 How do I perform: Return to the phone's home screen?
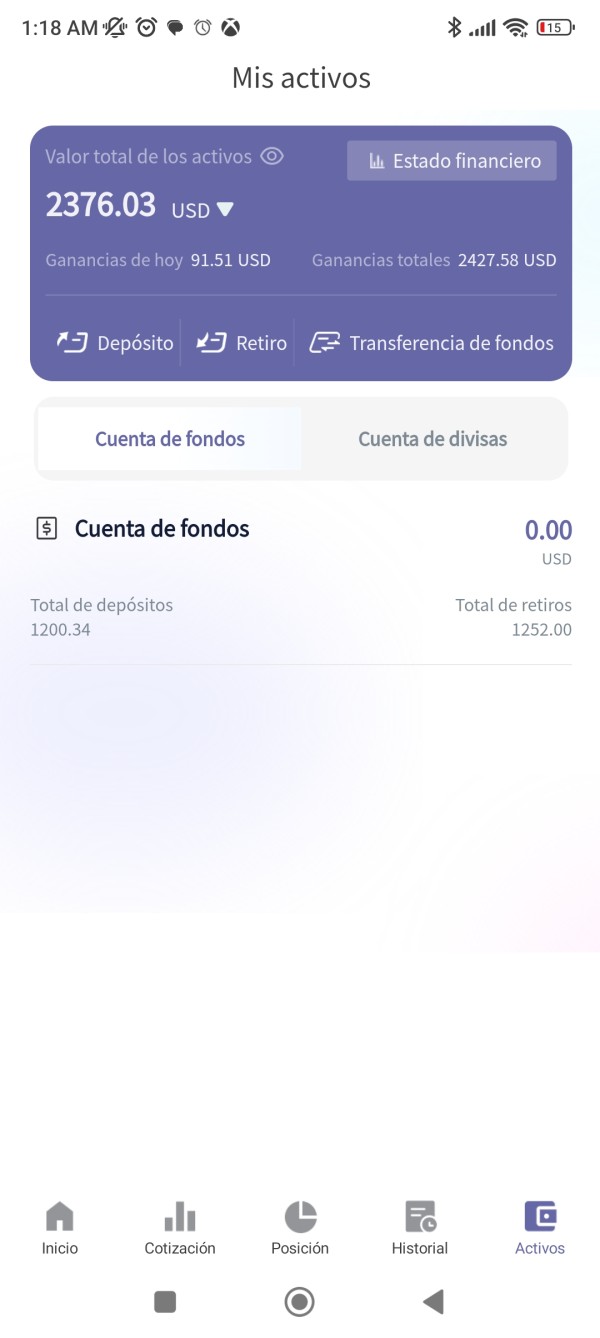(x=299, y=1301)
